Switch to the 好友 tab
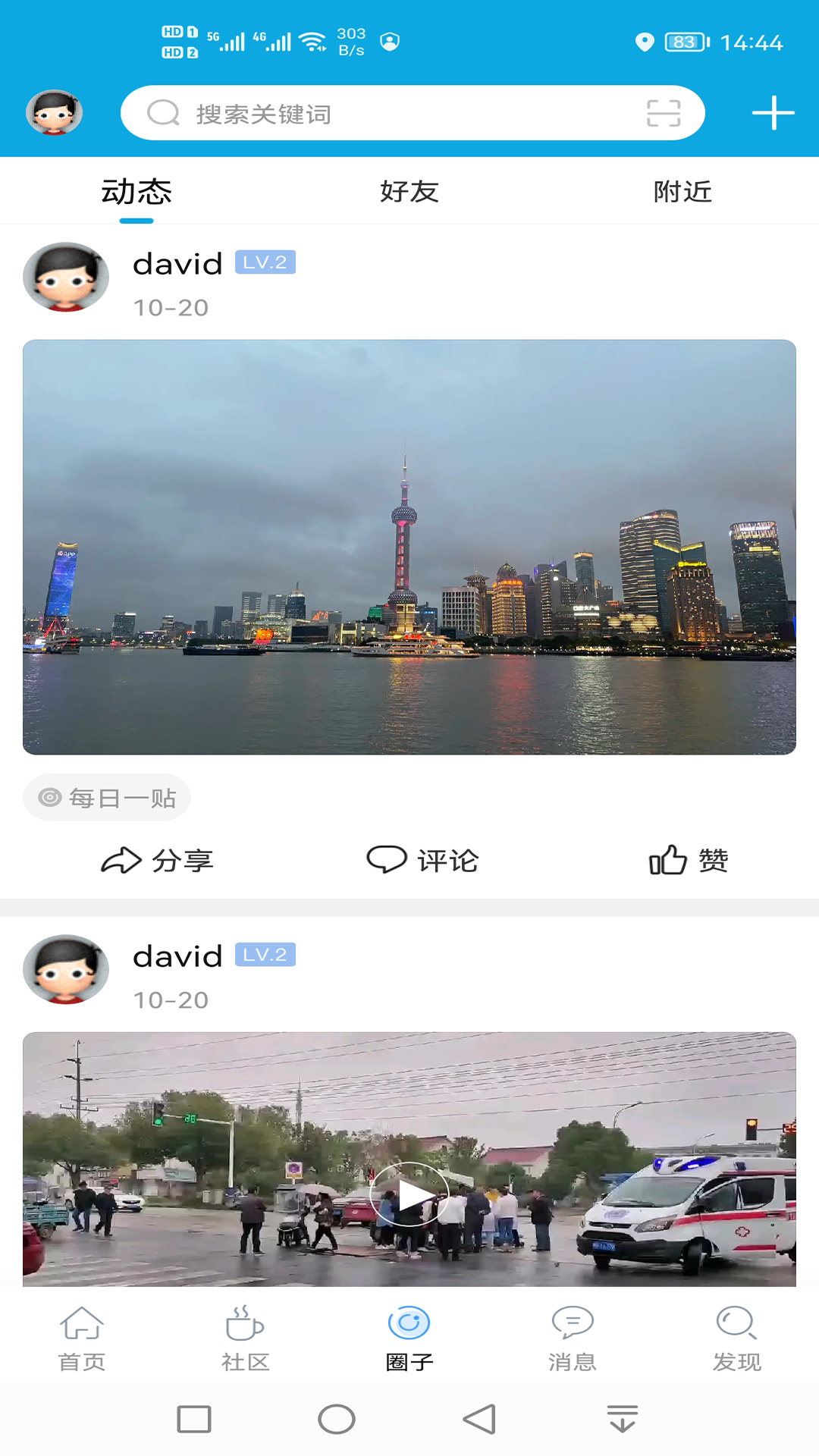The width and height of the screenshot is (819, 1456). [x=409, y=191]
